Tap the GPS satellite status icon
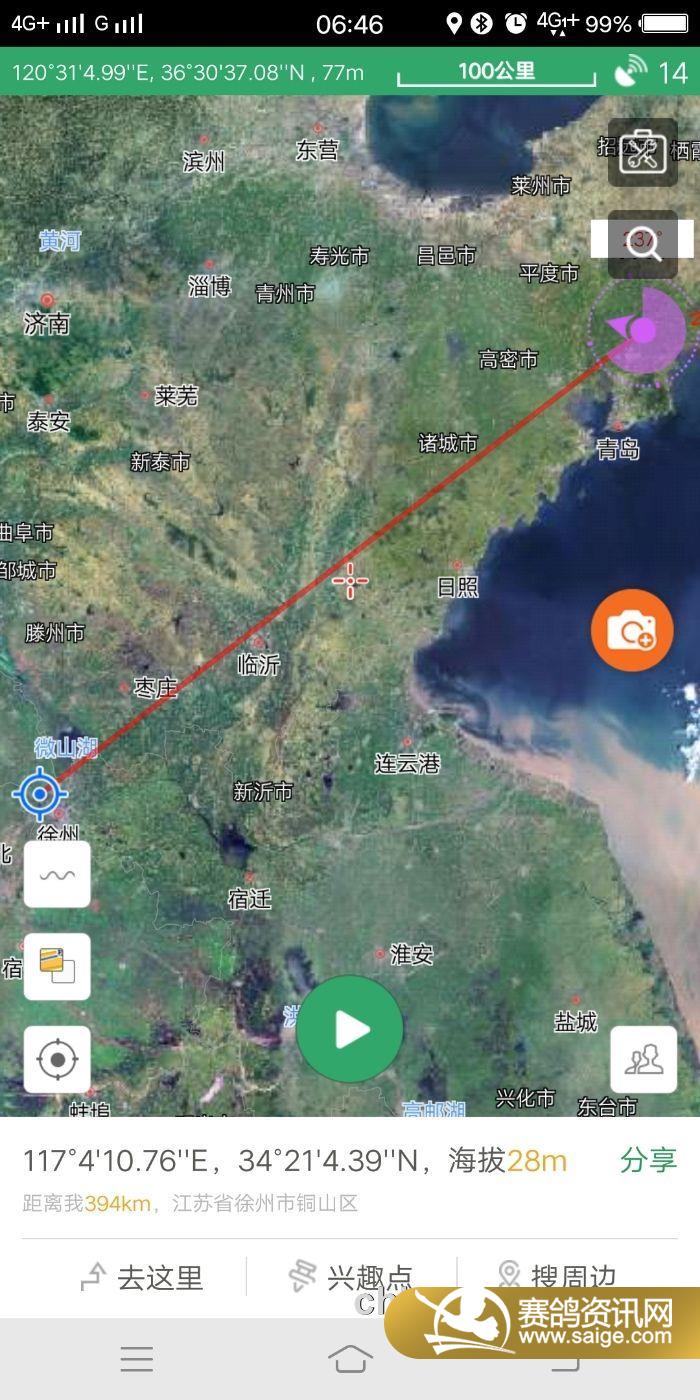700x1400 pixels. 632,71
